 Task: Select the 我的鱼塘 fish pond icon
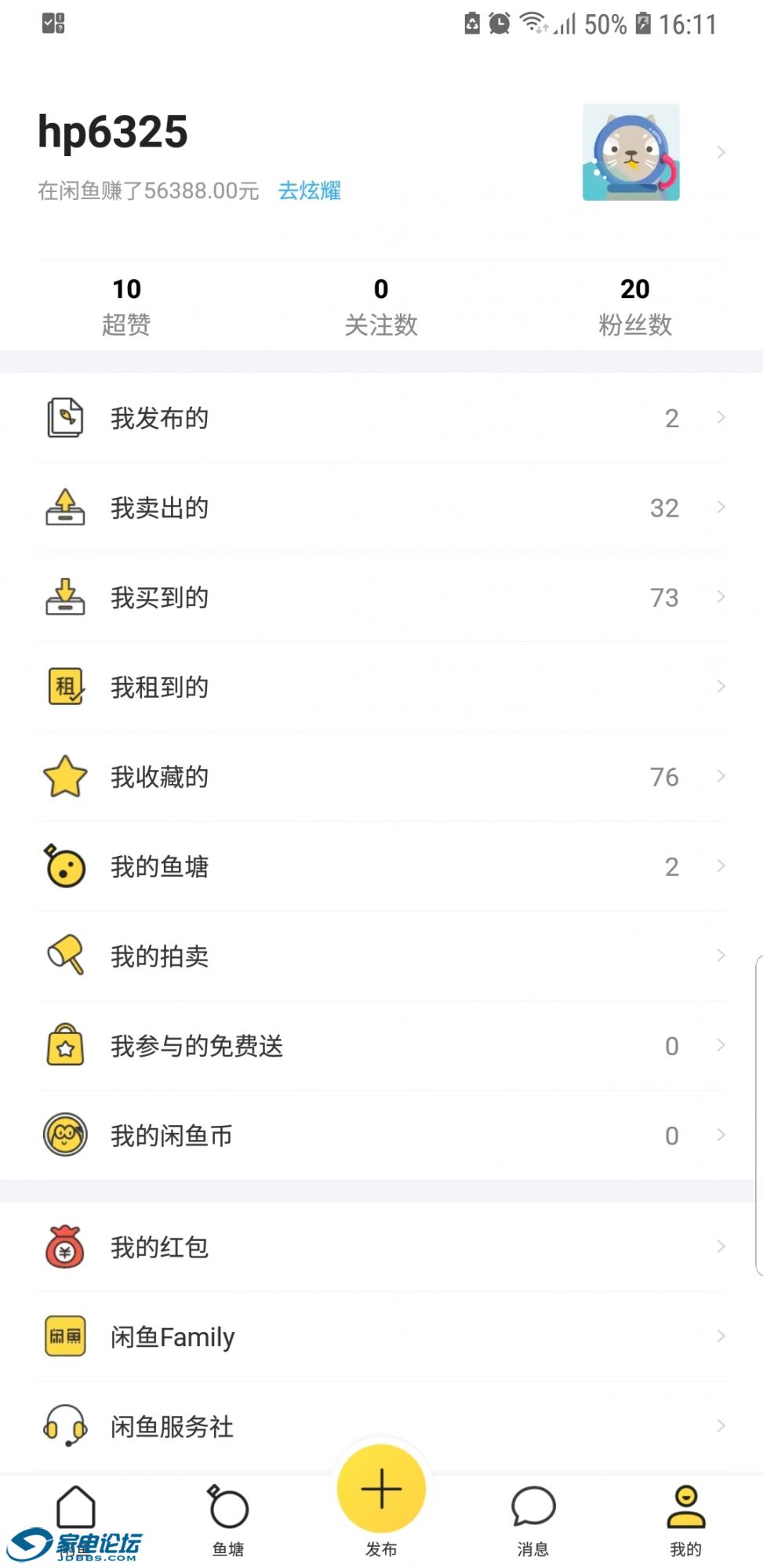(x=66, y=866)
